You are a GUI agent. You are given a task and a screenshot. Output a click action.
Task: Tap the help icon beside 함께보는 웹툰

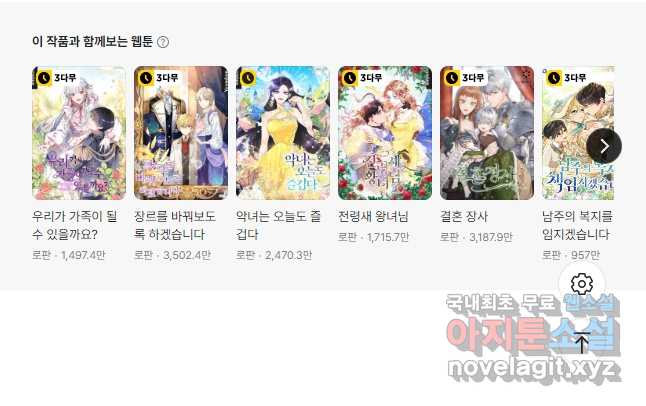(x=163, y=42)
